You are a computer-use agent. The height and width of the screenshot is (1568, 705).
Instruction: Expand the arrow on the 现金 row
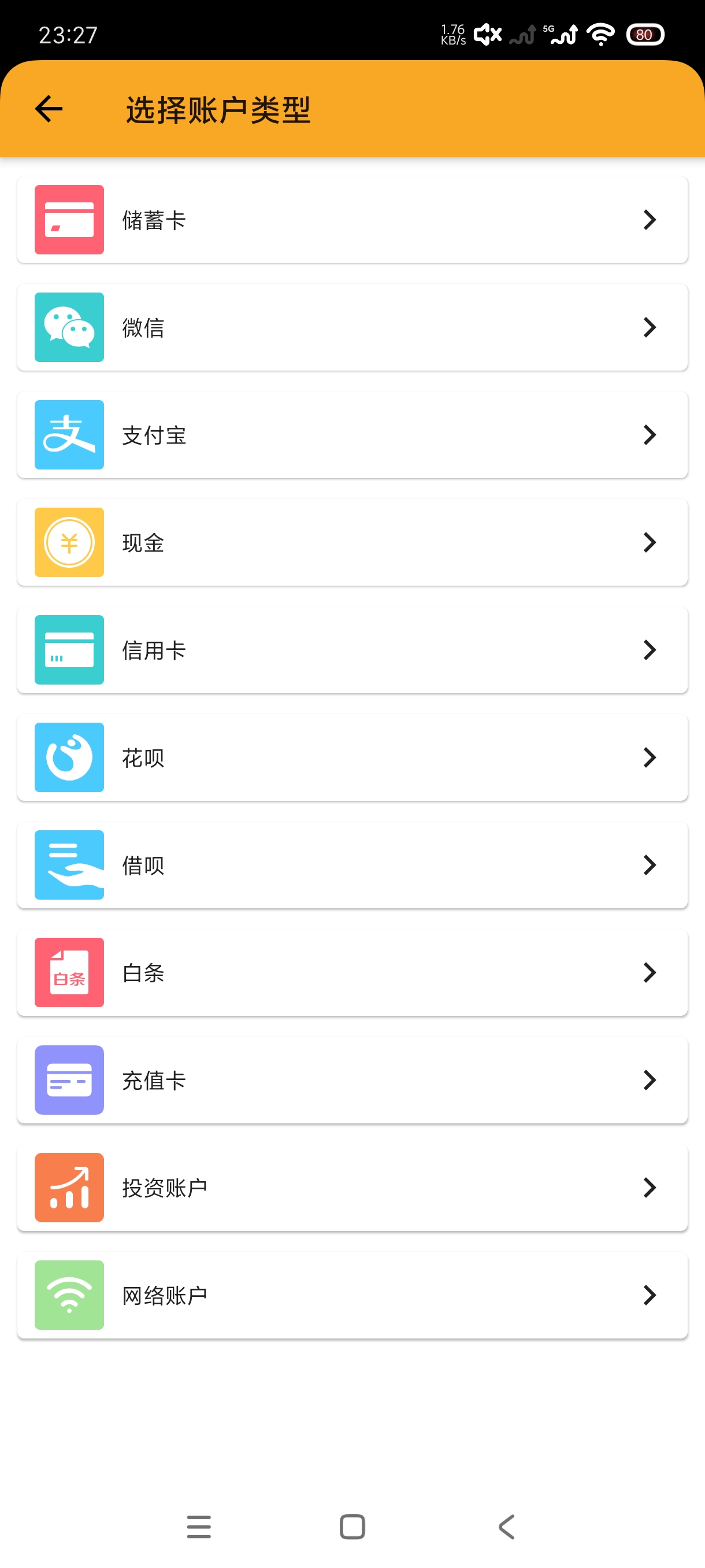click(x=650, y=542)
